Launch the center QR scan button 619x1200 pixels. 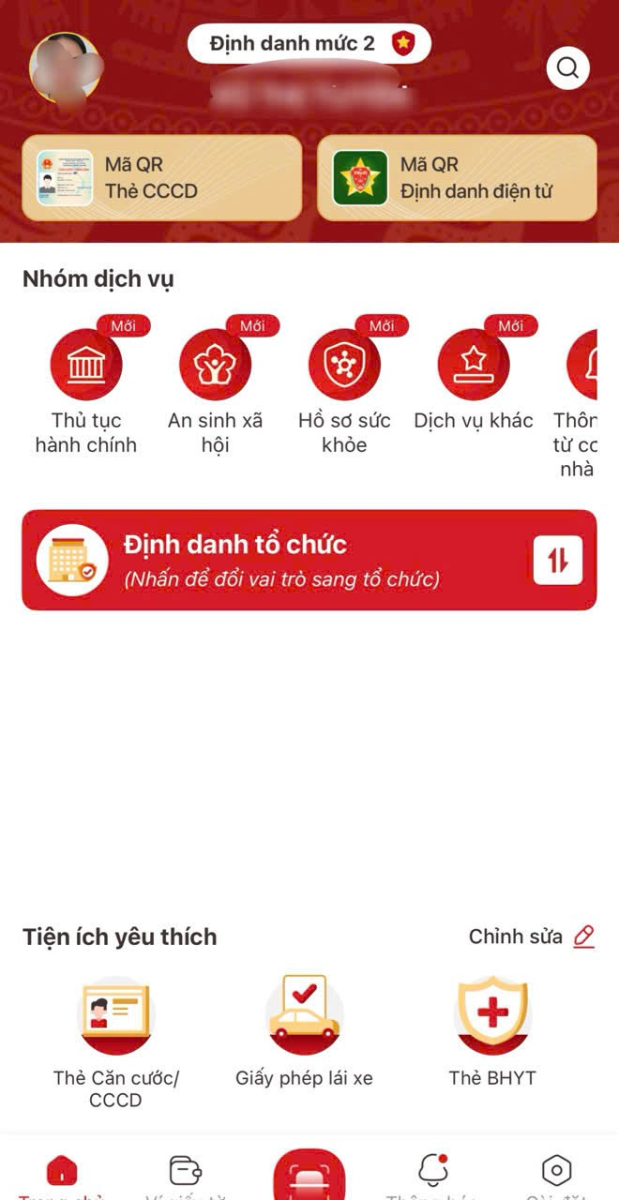click(x=309, y=1175)
